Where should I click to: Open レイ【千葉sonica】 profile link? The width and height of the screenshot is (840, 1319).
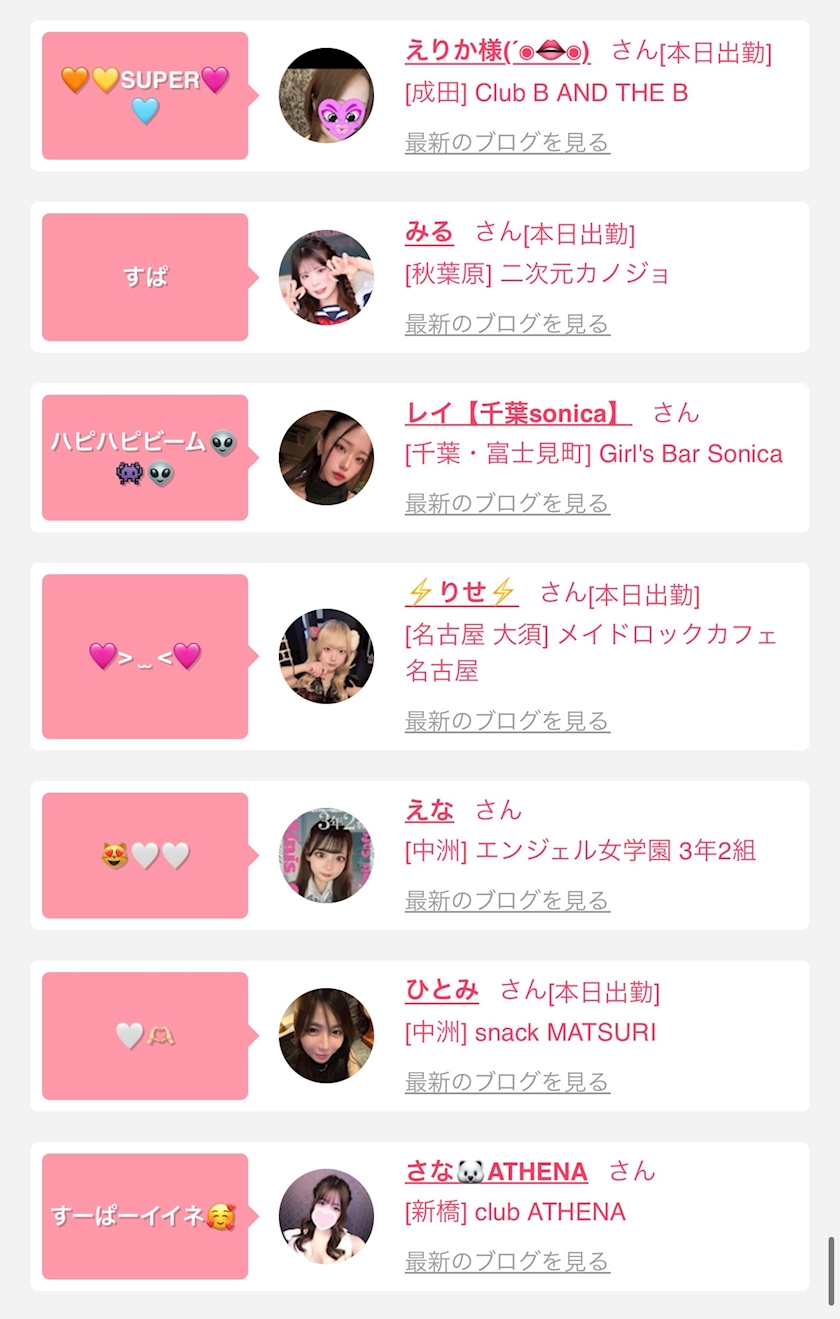(x=518, y=413)
